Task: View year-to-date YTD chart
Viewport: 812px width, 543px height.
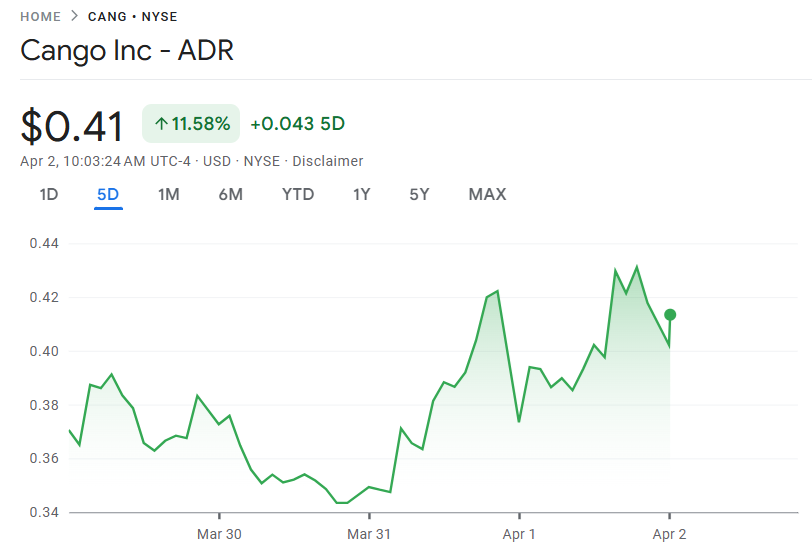Action: pos(298,194)
